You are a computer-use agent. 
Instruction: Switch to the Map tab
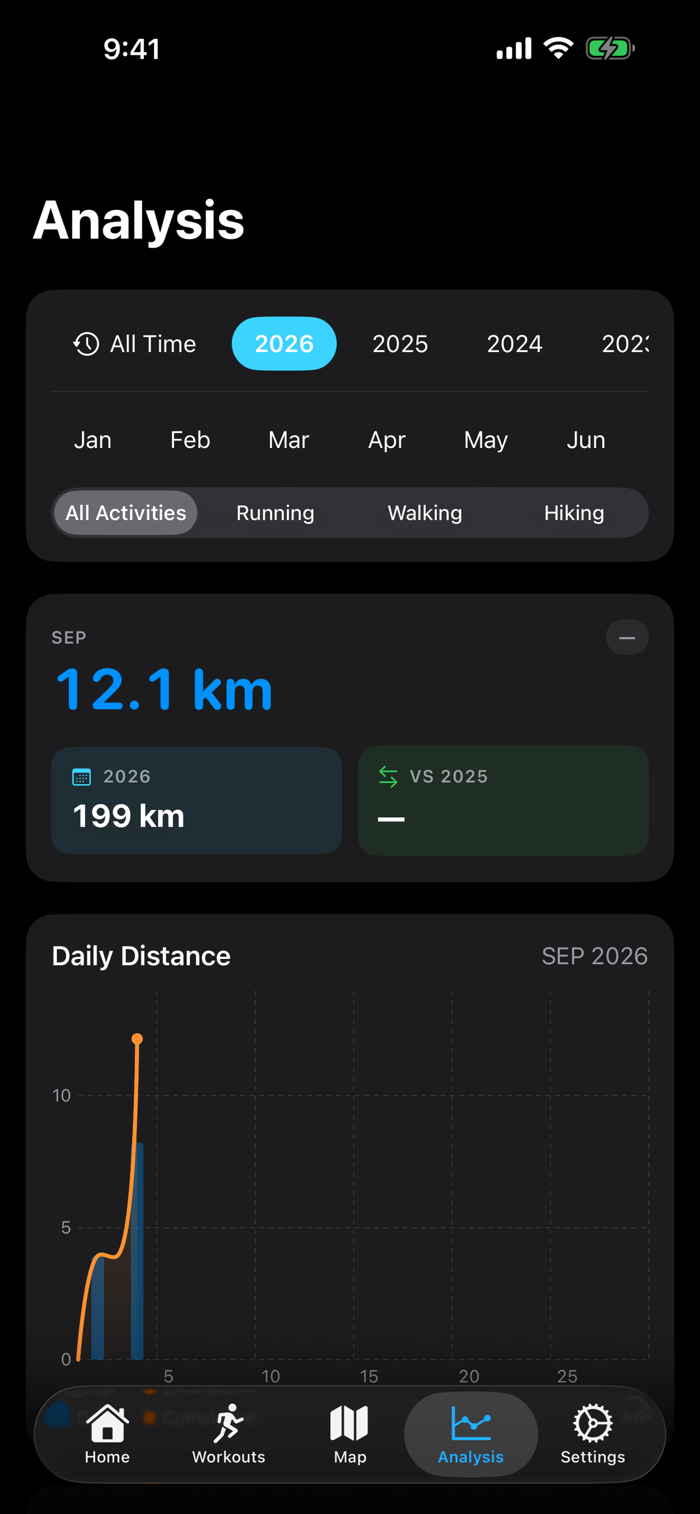[x=350, y=1435]
